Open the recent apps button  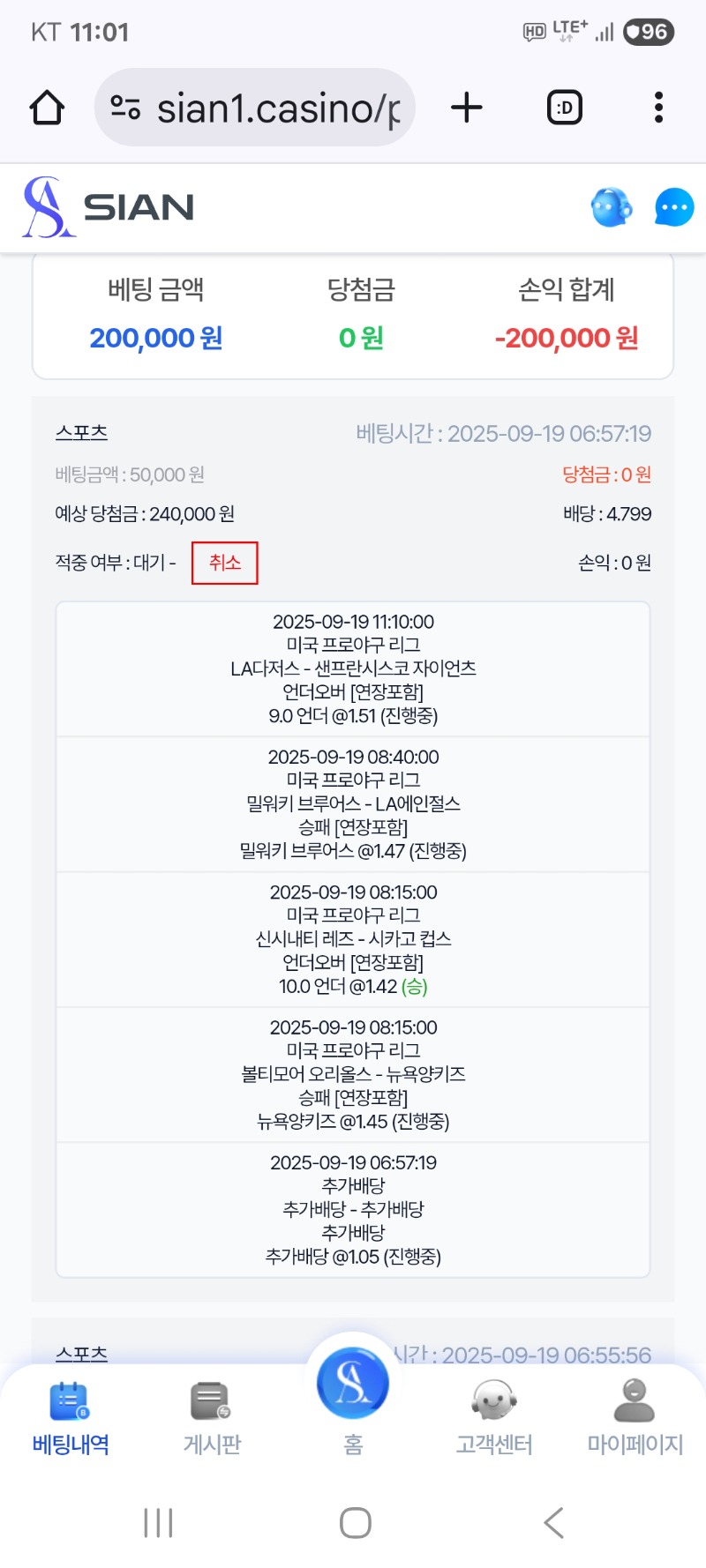158,1523
